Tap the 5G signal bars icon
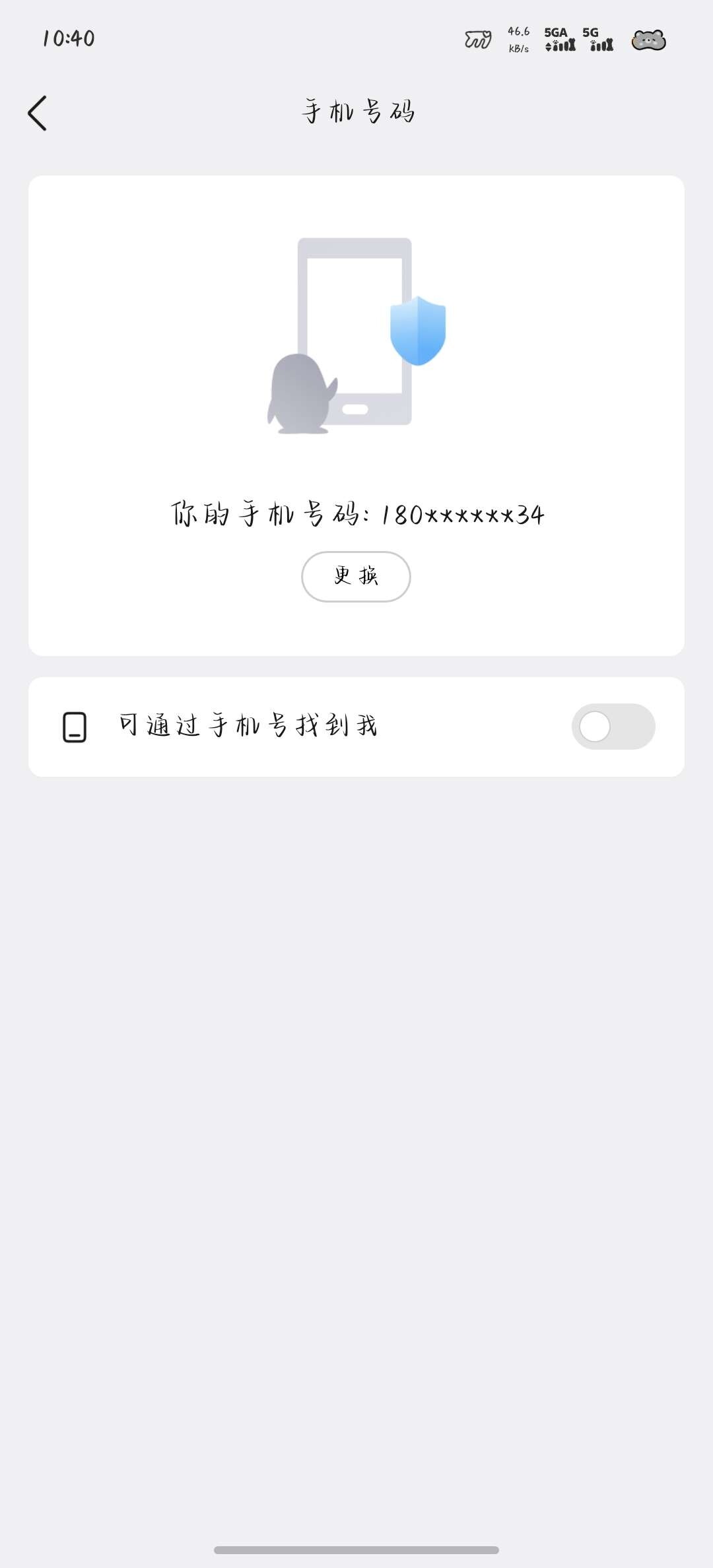Viewport: 713px width, 1568px height. tap(599, 41)
